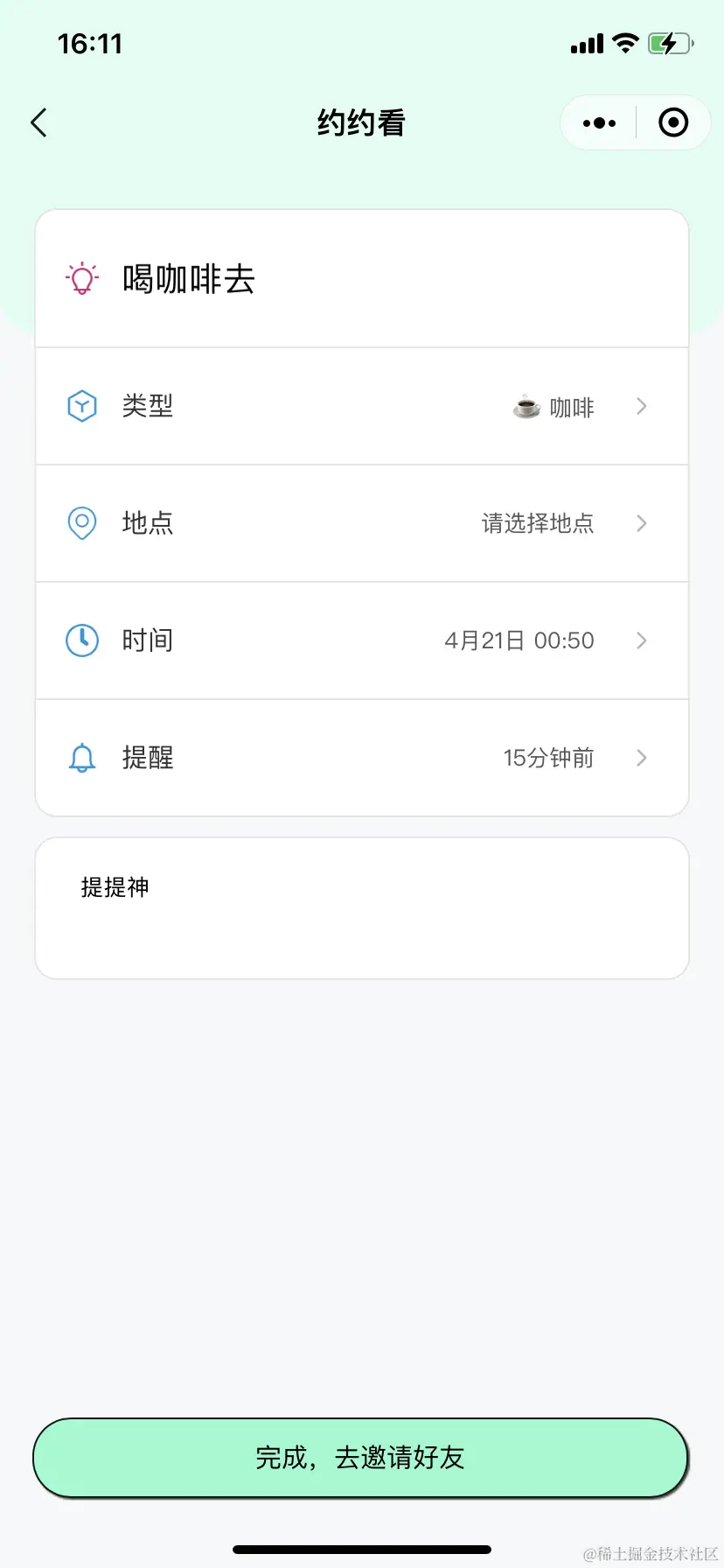
Task: Open the 类型 type selector row
Action: click(362, 407)
